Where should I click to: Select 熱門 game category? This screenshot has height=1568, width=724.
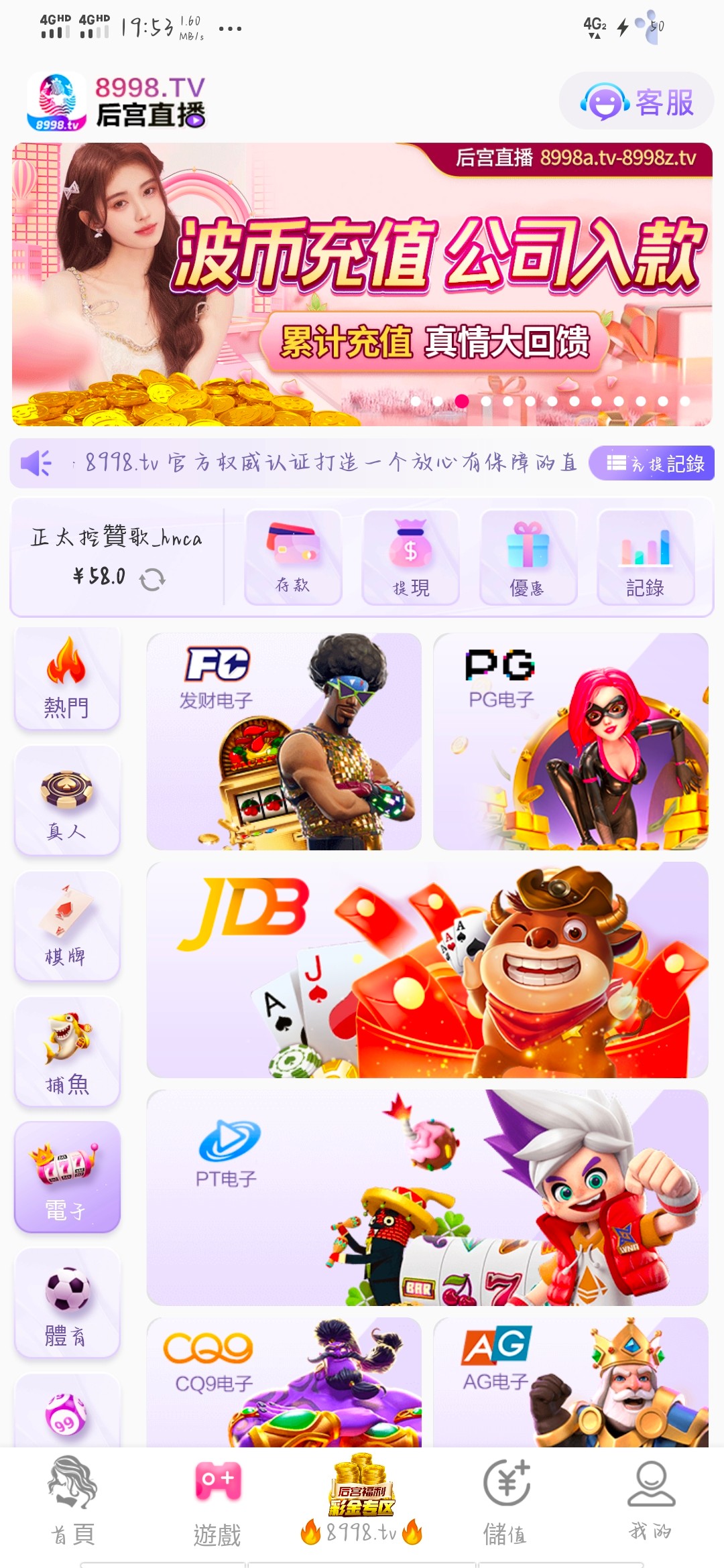coord(67,678)
